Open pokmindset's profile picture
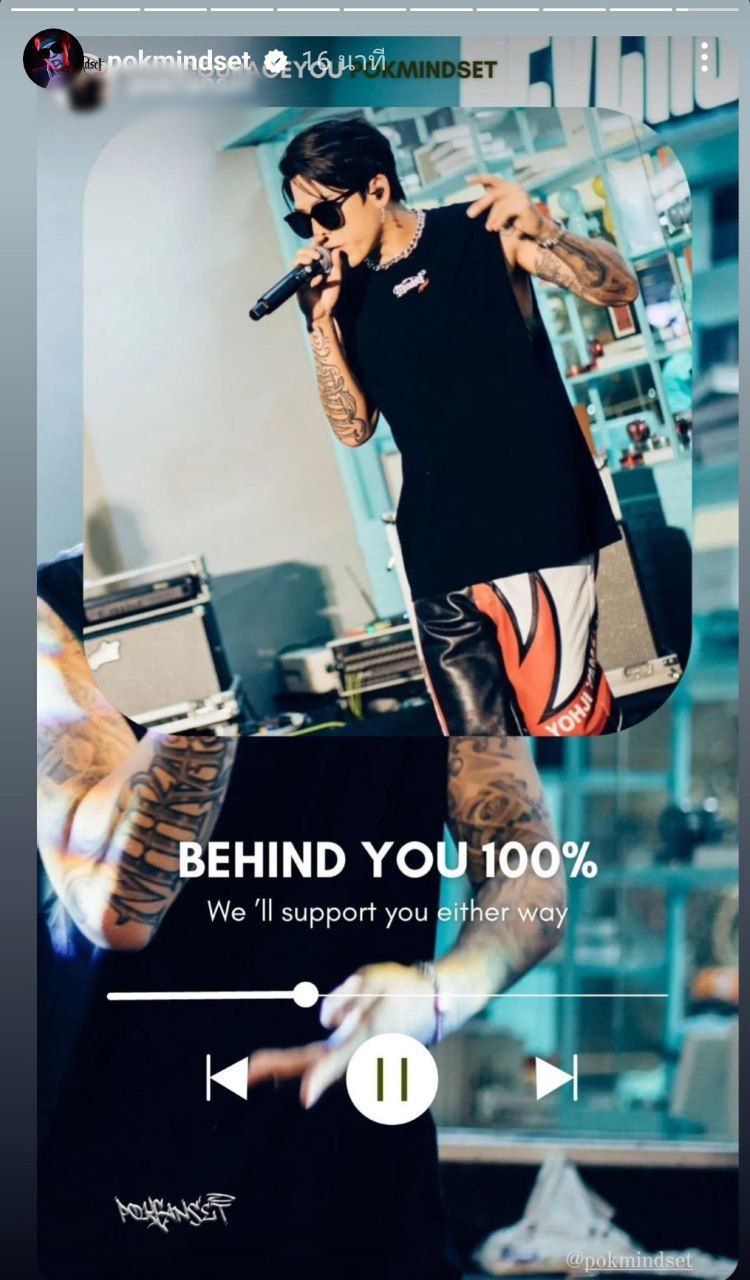This screenshot has width=750, height=1280. coord(52,59)
